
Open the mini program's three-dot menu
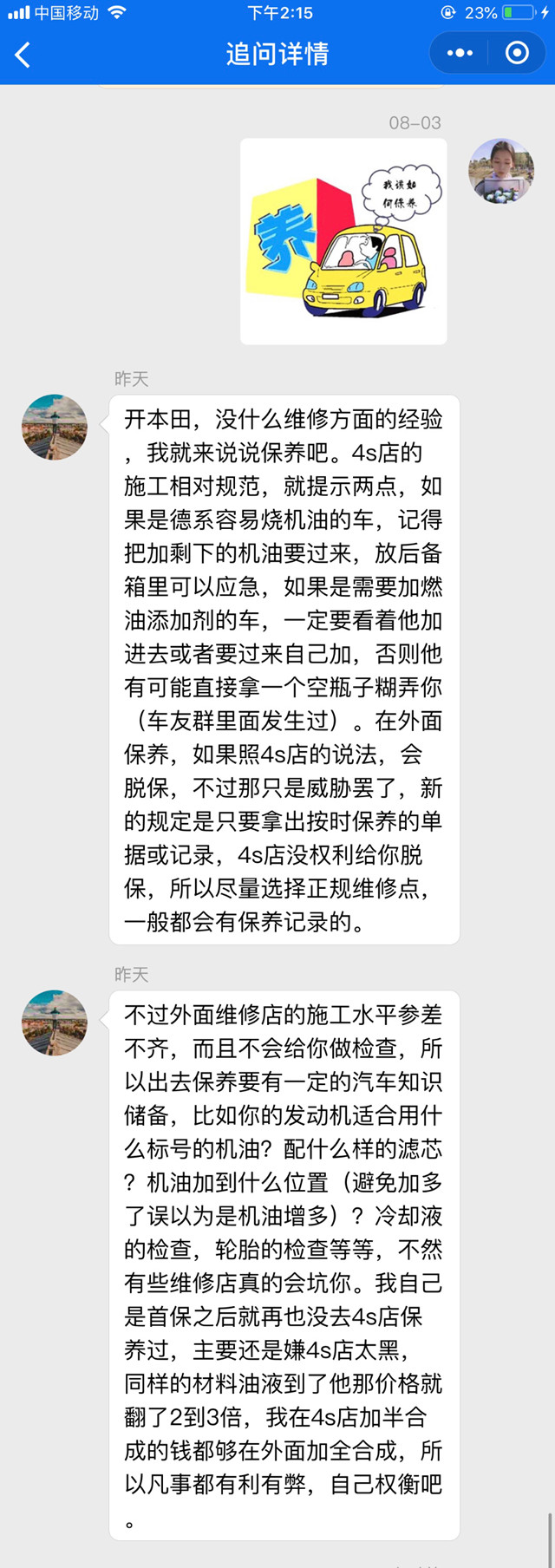(460, 54)
